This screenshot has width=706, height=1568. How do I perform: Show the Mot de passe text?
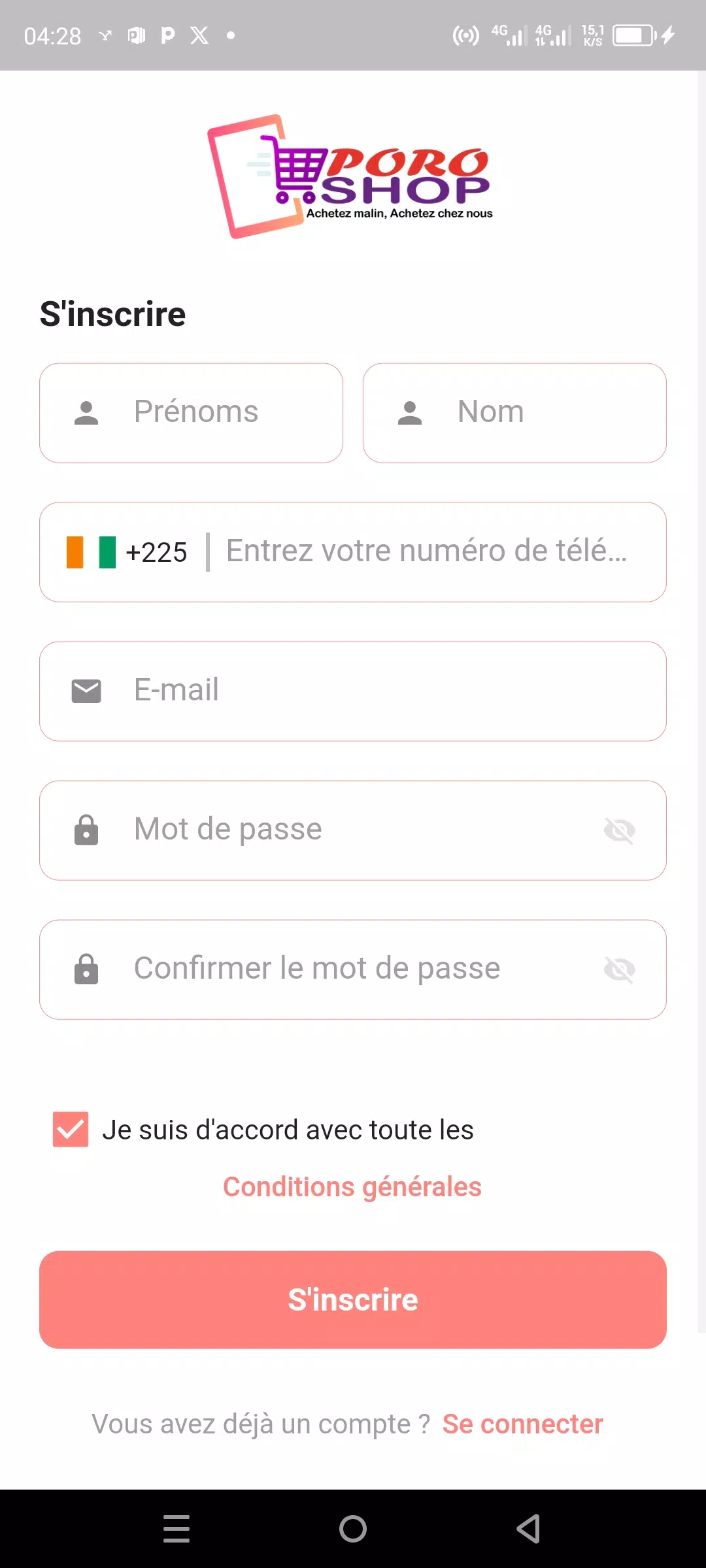619,831
